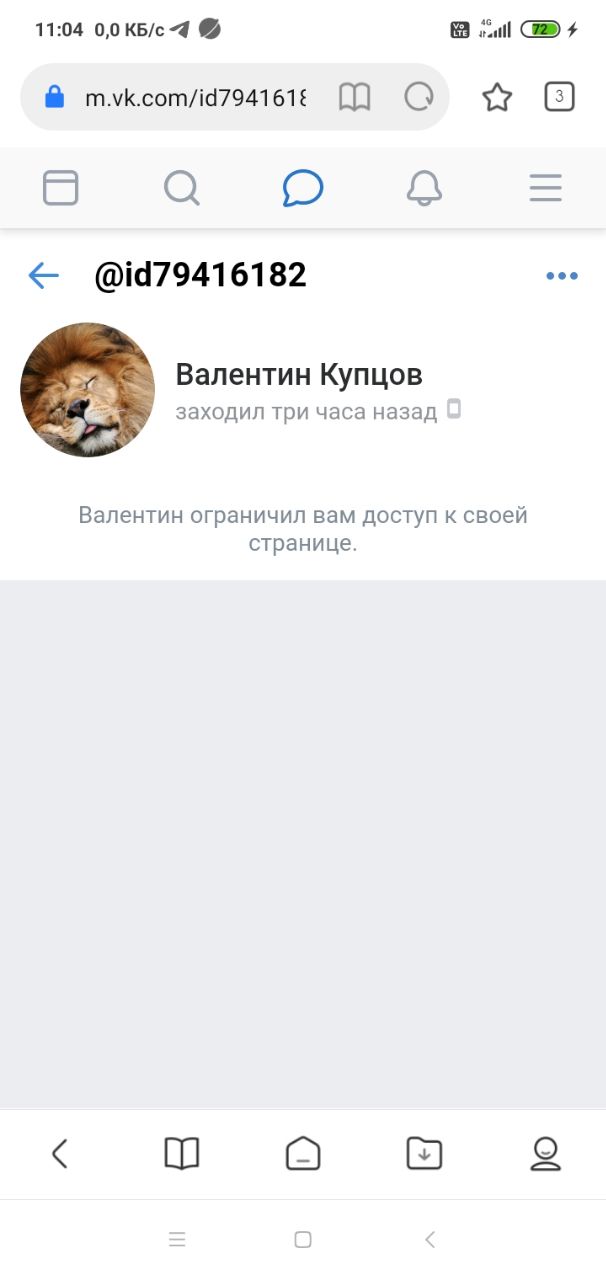Go to the browser home page
The height and width of the screenshot is (1280, 606).
pos(303,1154)
